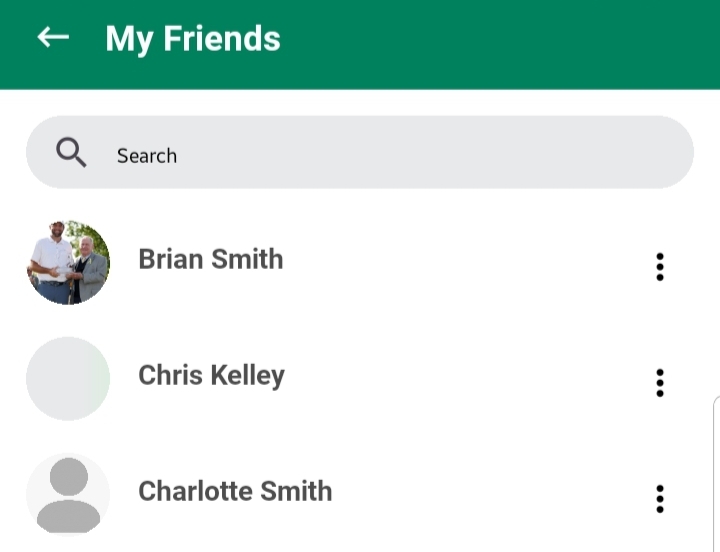Viewport: 720px width, 552px height.
Task: Expand the three-dot menu beside Charlotte Smith
Action: 660,499
